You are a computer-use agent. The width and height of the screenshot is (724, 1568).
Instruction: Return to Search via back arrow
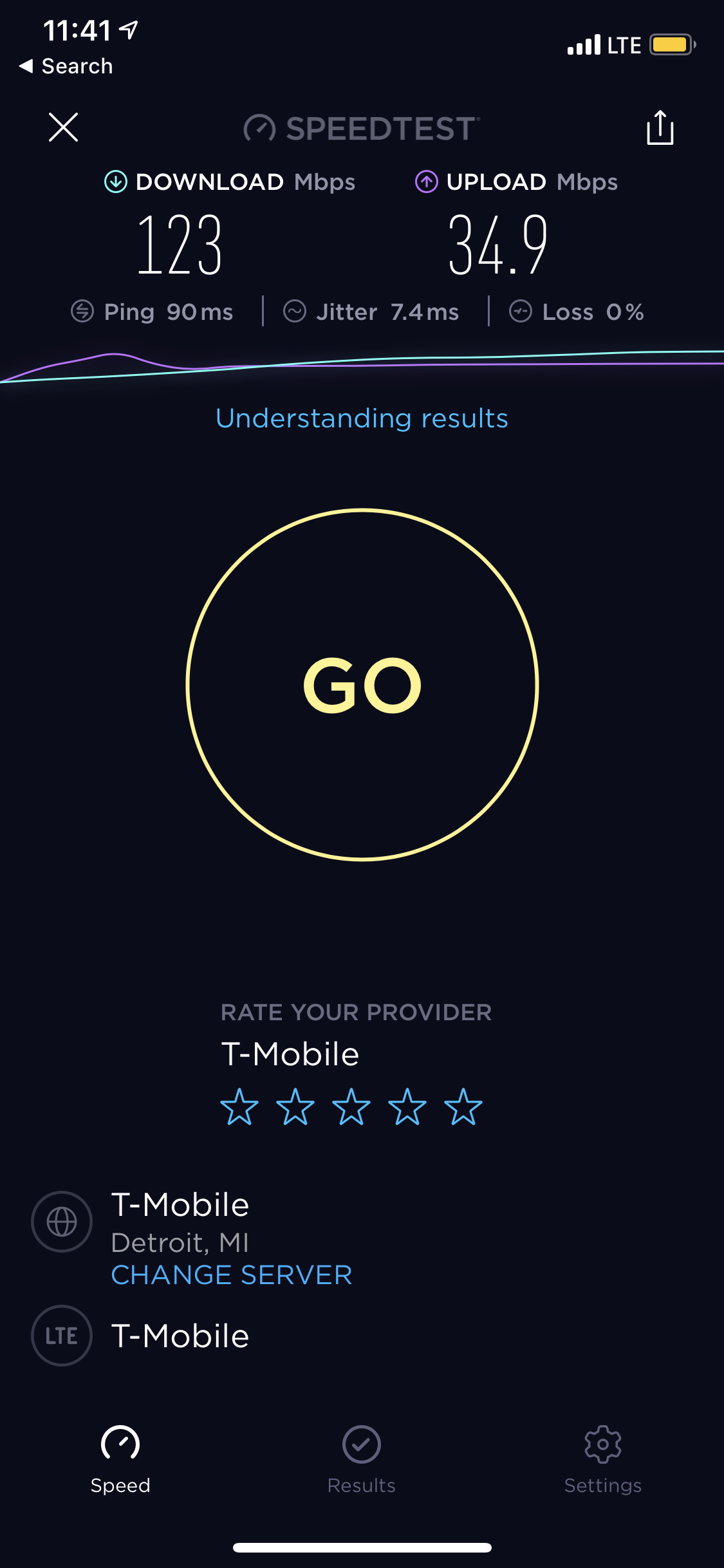[x=66, y=66]
